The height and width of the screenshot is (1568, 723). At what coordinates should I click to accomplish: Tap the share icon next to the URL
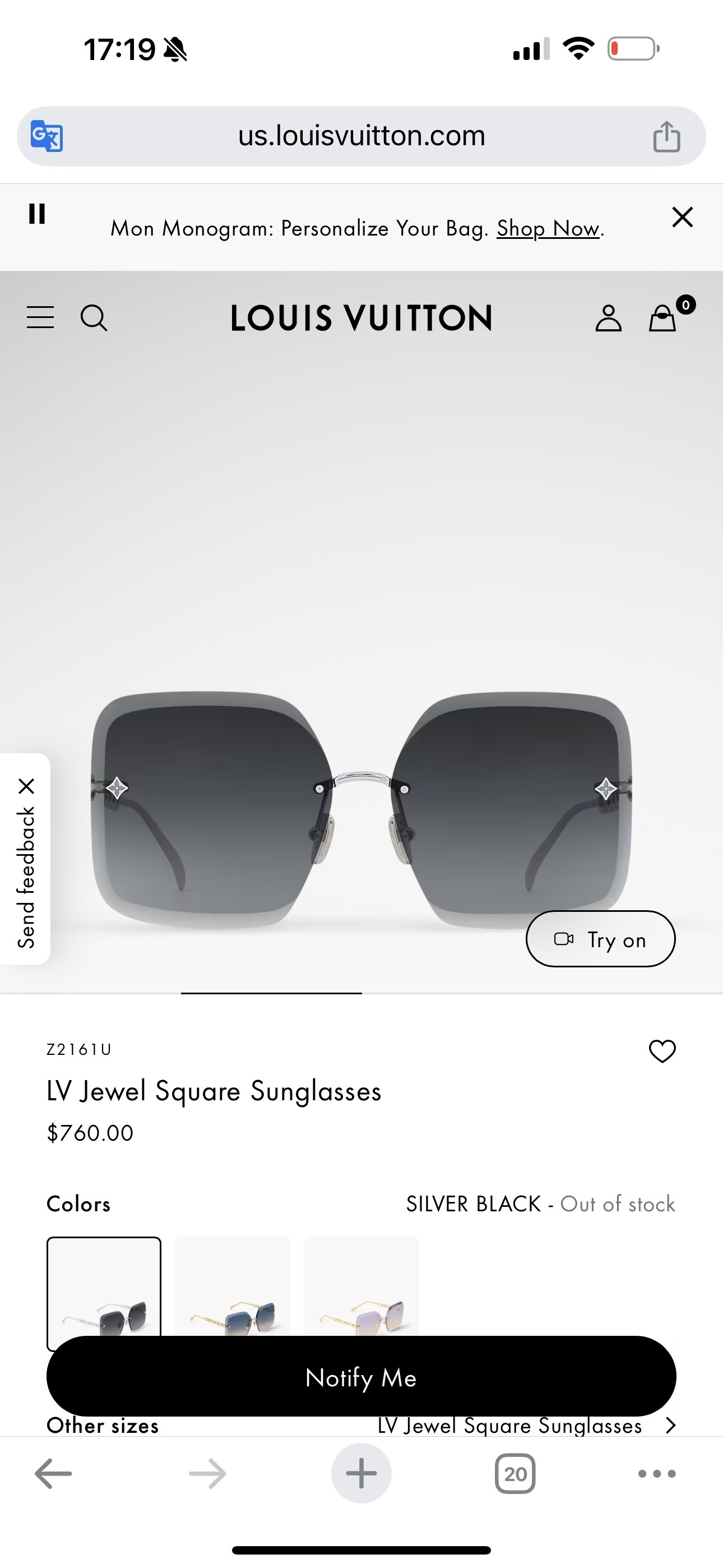click(668, 136)
